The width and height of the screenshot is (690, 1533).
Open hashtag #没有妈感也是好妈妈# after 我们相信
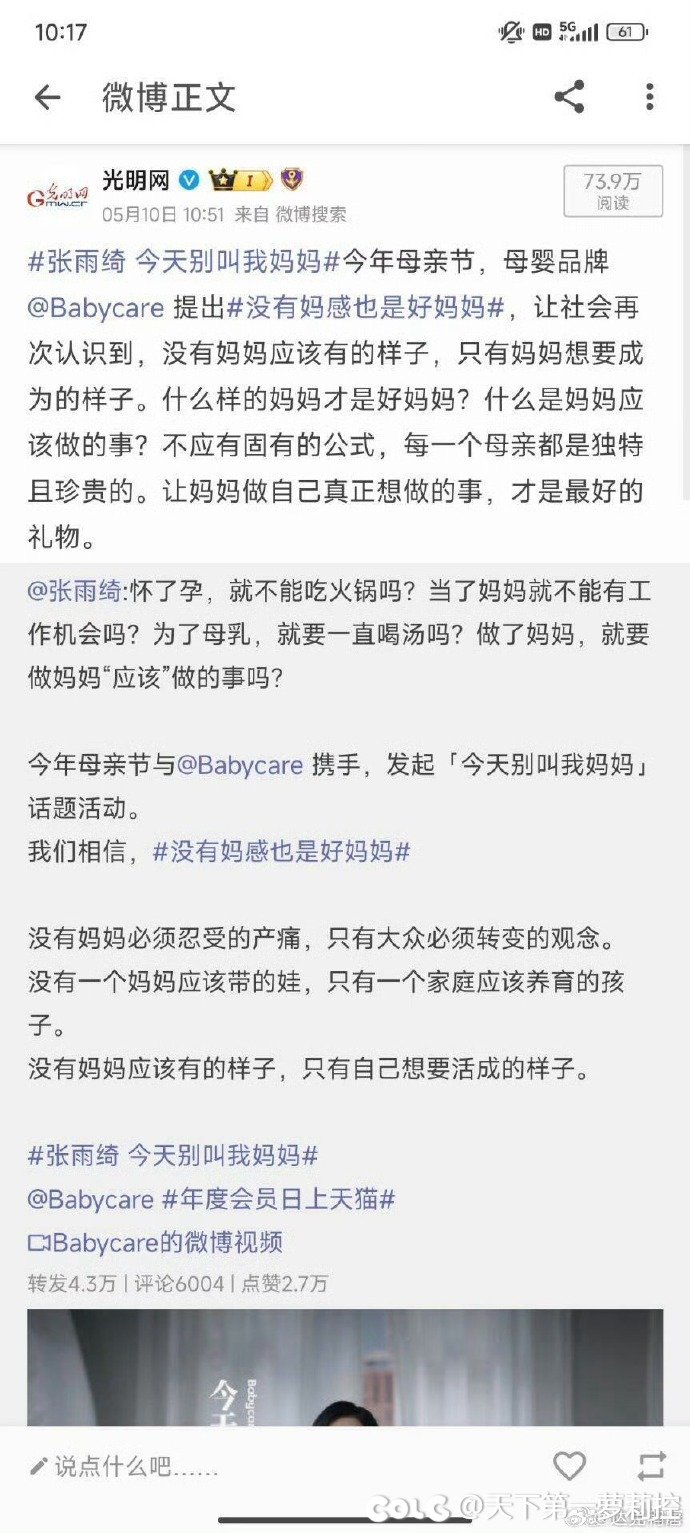coord(281,851)
